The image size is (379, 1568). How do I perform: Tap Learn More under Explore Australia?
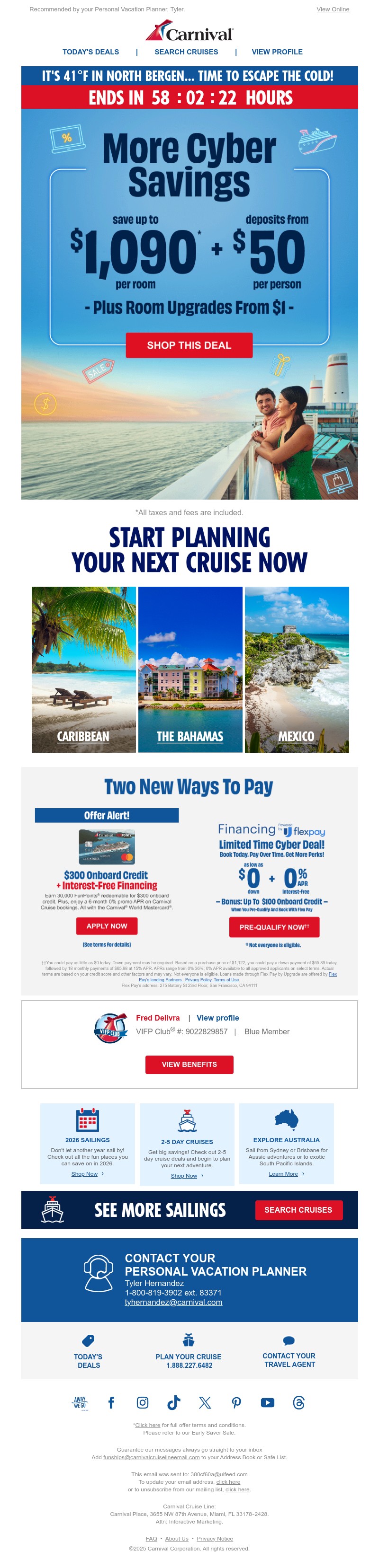point(283,1173)
